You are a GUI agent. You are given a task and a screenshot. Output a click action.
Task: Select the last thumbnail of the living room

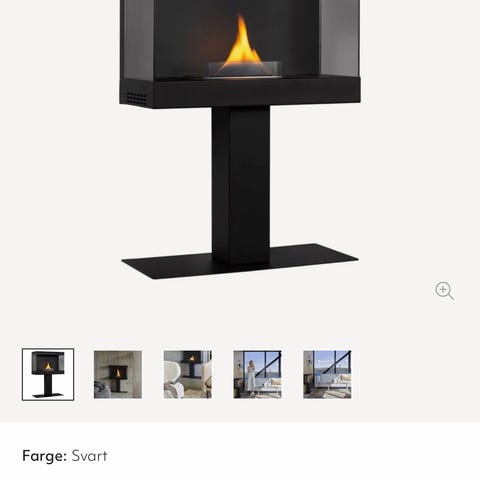[327, 374]
